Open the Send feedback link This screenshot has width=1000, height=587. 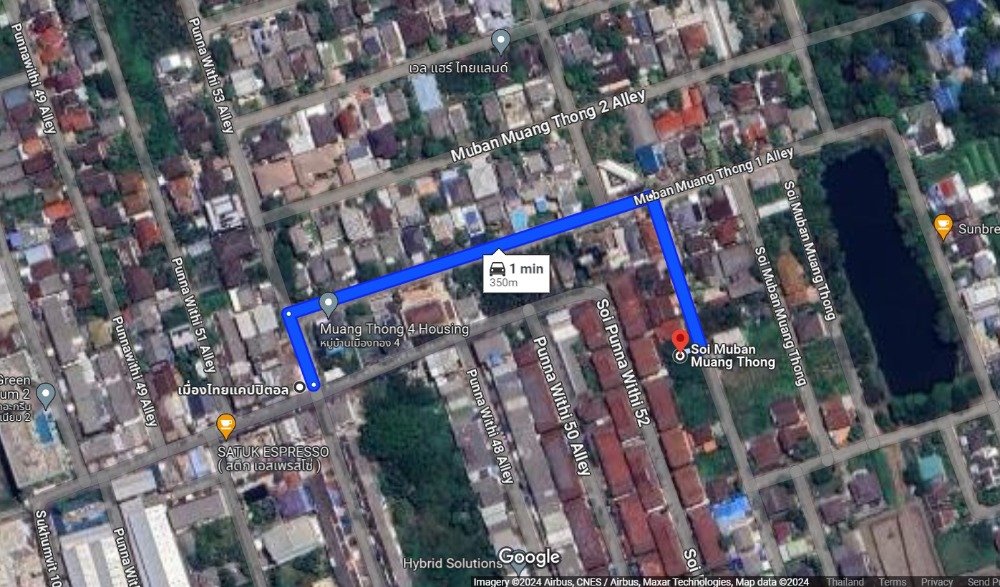coord(982,581)
